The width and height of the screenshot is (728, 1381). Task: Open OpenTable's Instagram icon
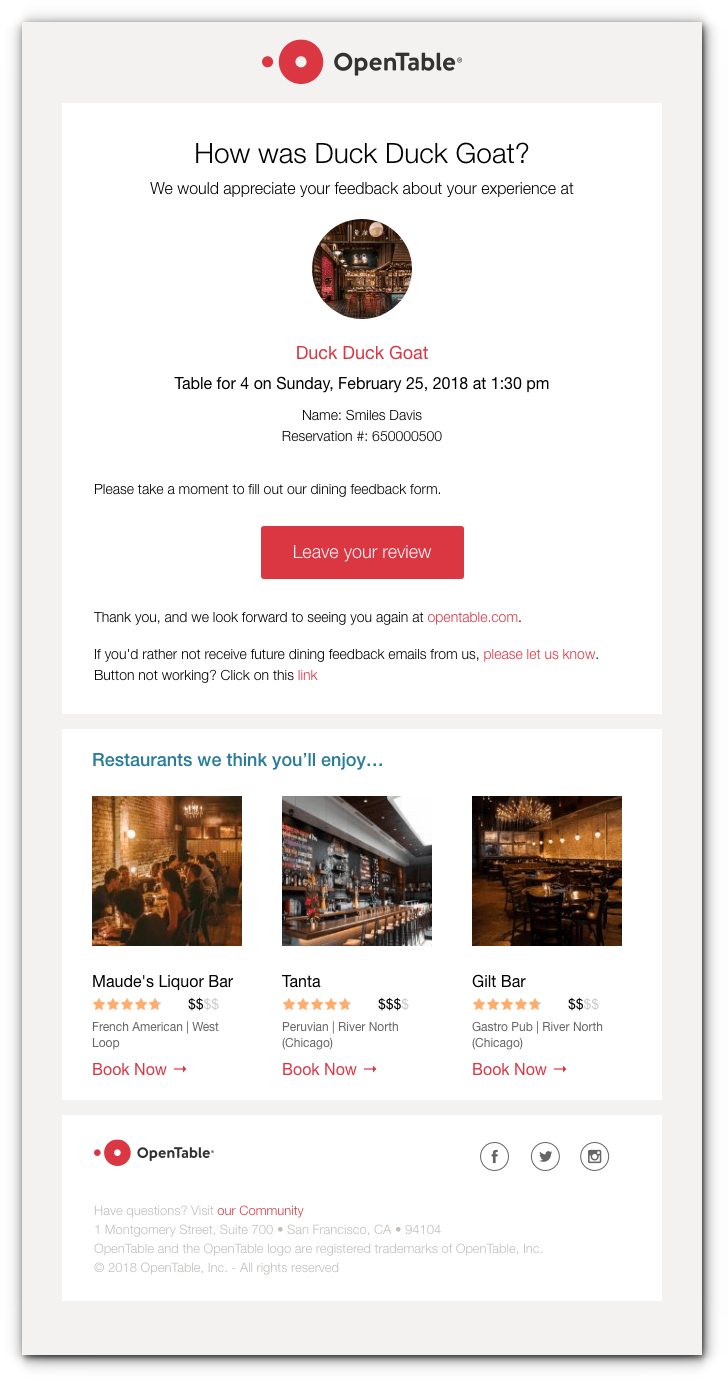tap(595, 1157)
